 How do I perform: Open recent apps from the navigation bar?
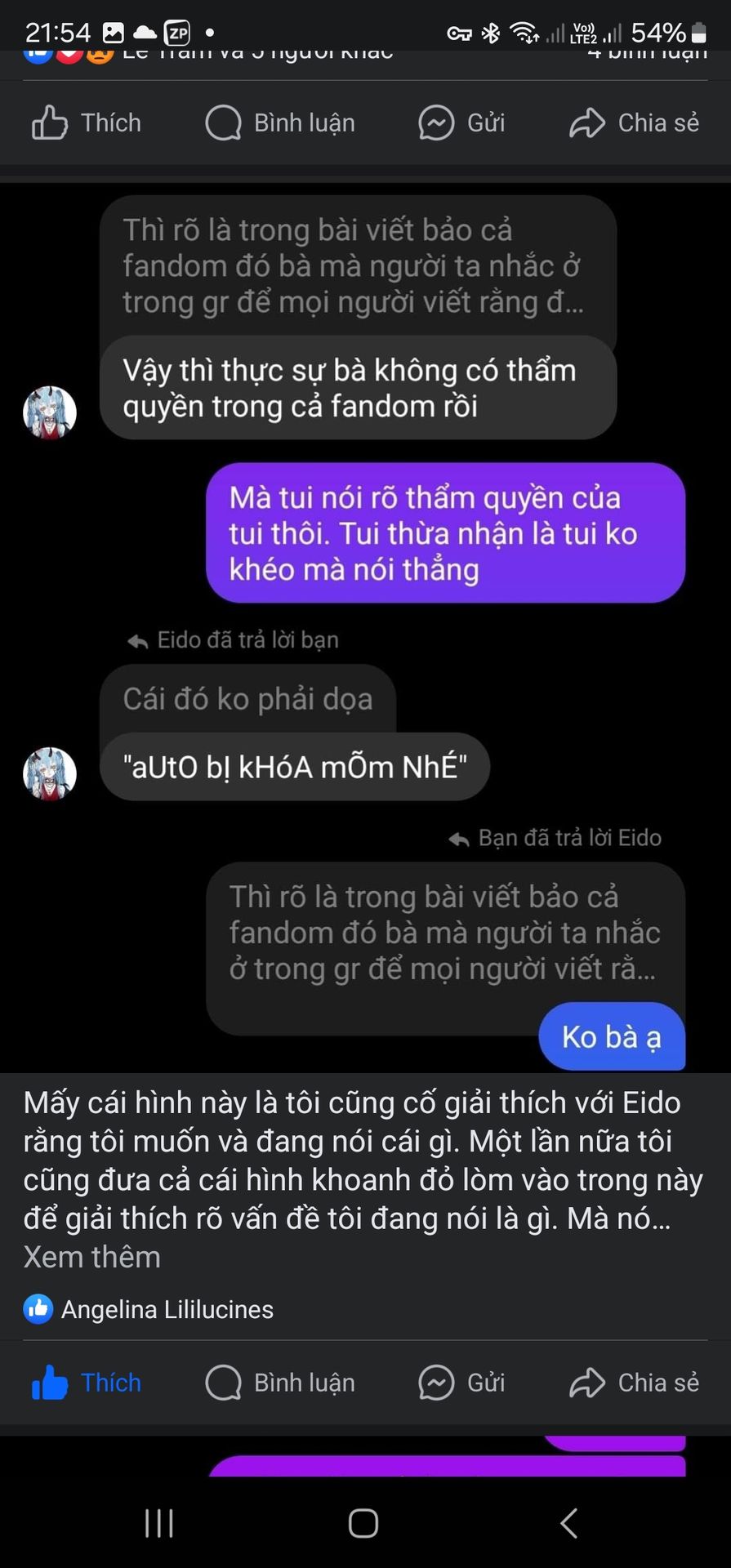[x=158, y=1523]
